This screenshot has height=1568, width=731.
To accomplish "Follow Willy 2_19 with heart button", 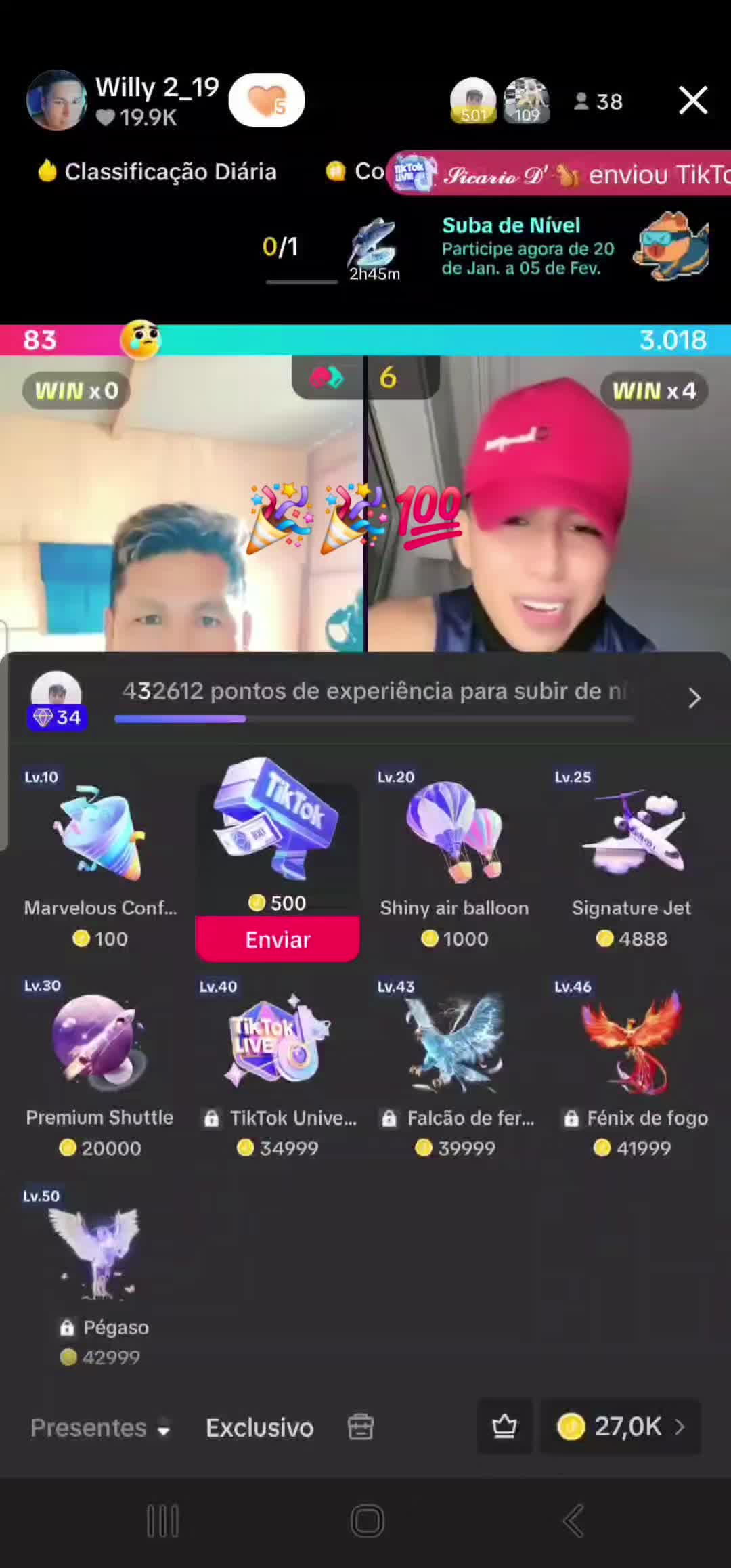I will (x=267, y=100).
